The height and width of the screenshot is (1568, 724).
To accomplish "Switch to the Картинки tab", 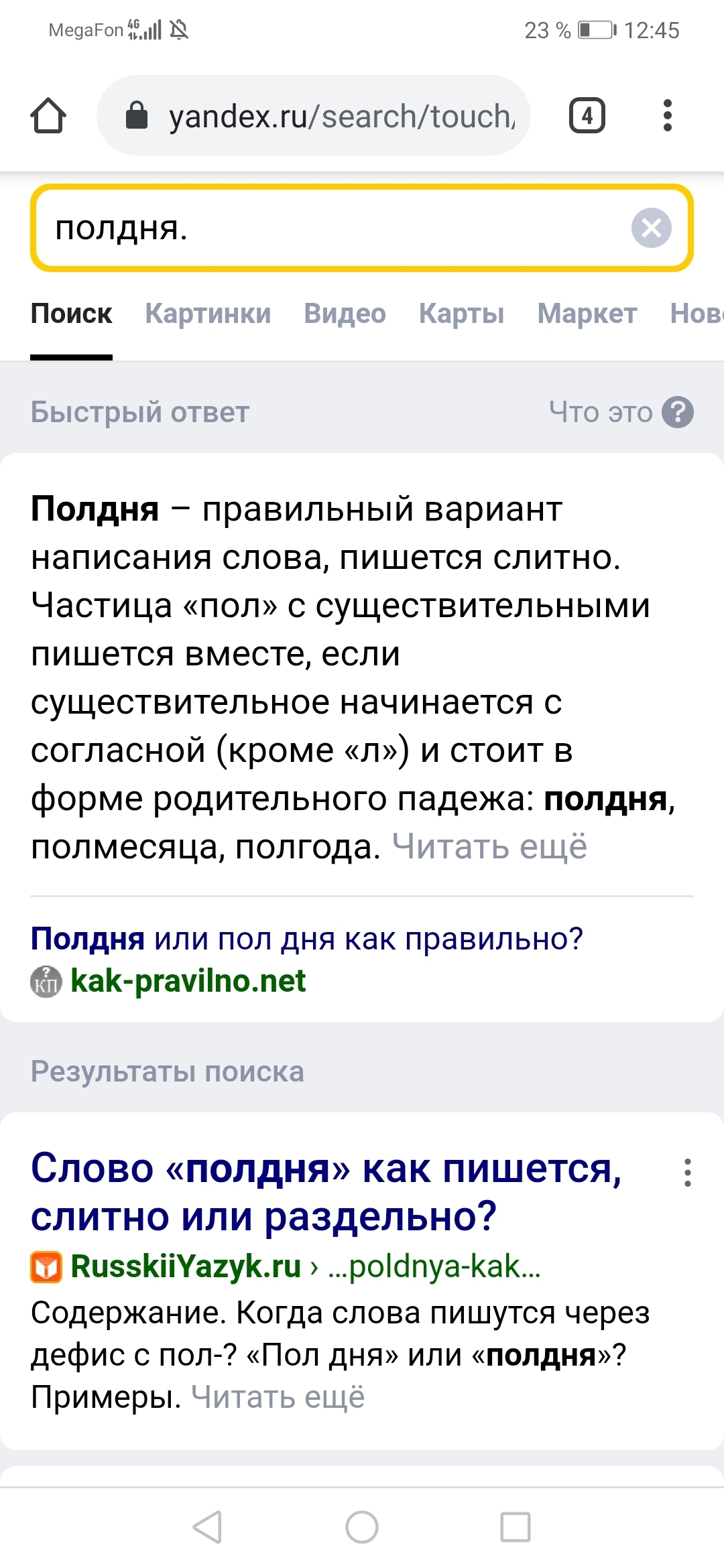I will (x=208, y=314).
